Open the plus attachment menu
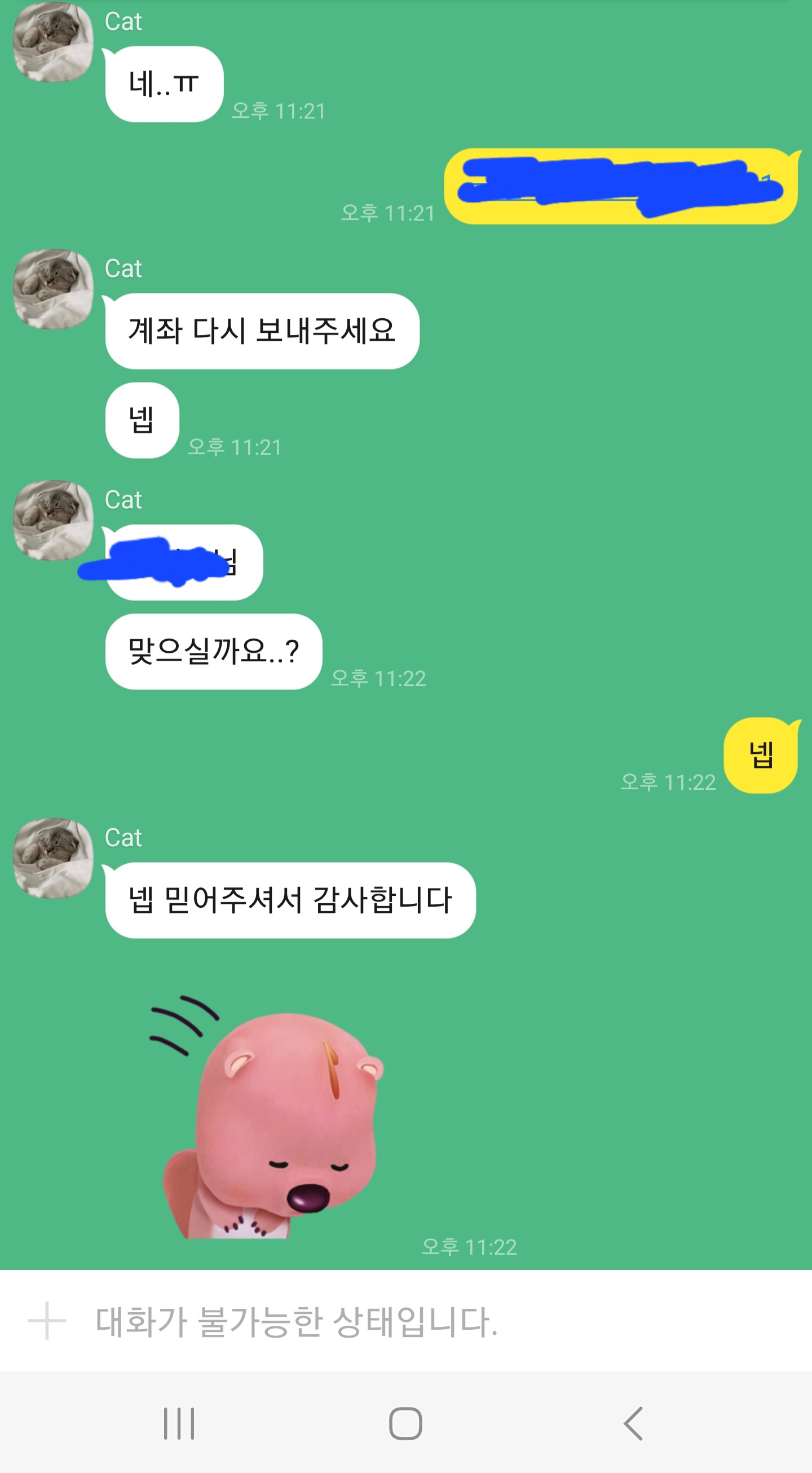Image resolution: width=812 pixels, height=1473 pixels. click(x=47, y=1321)
